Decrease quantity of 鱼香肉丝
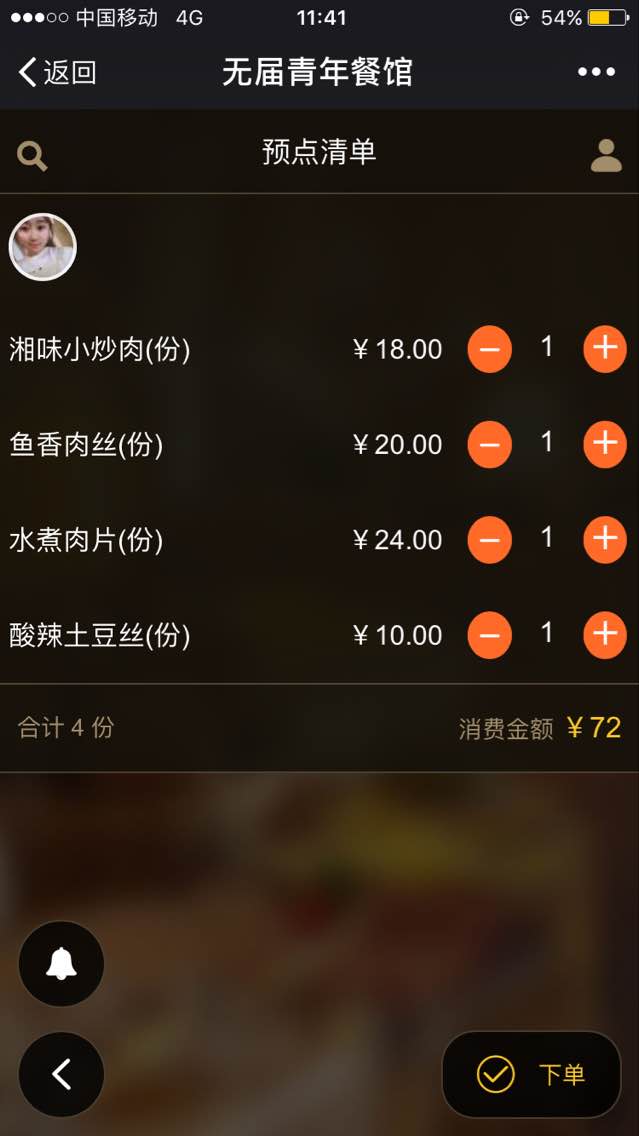Screen dimensions: 639x1136 489,445
